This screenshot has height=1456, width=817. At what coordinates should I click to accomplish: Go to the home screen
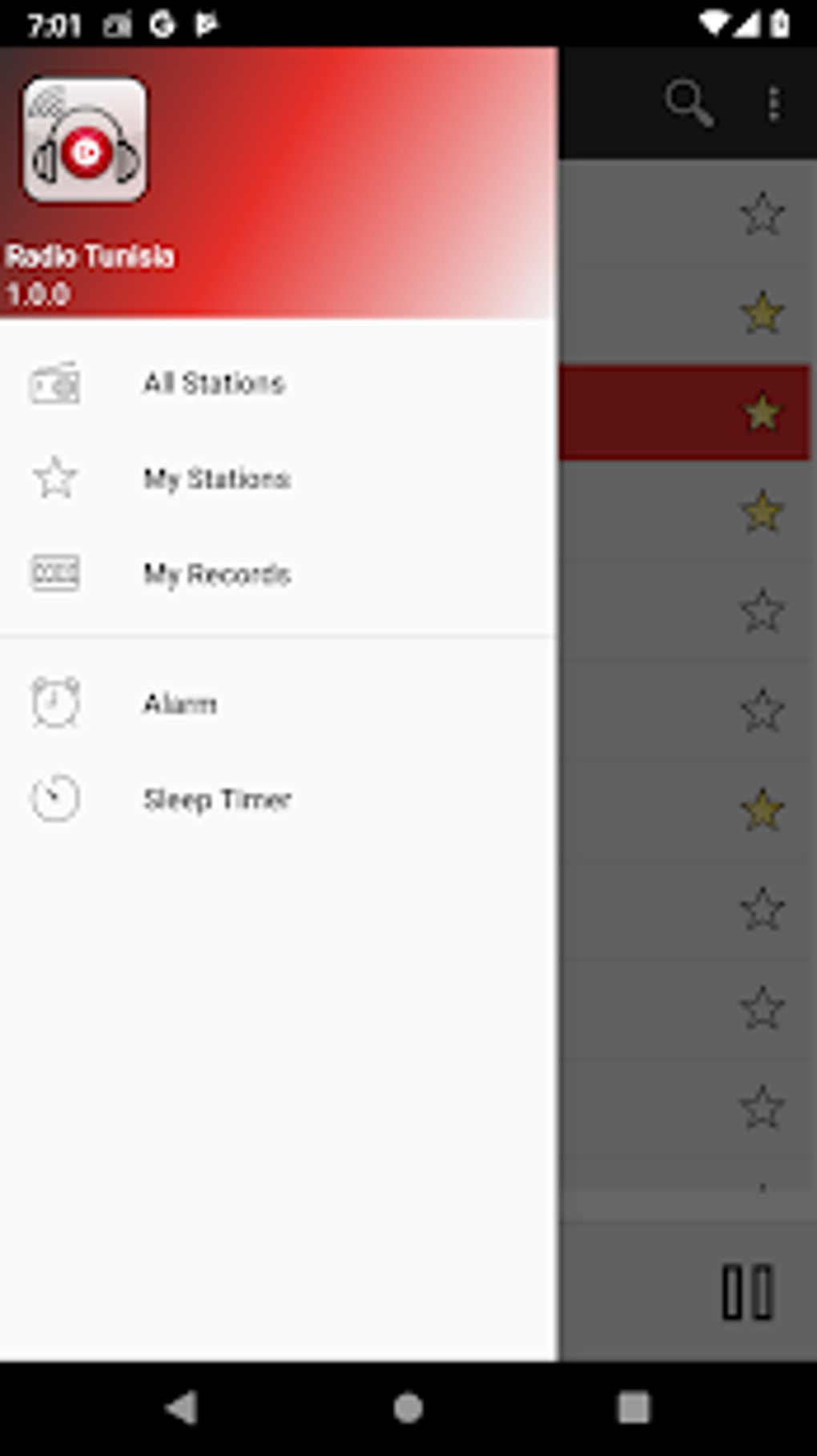point(408,1408)
